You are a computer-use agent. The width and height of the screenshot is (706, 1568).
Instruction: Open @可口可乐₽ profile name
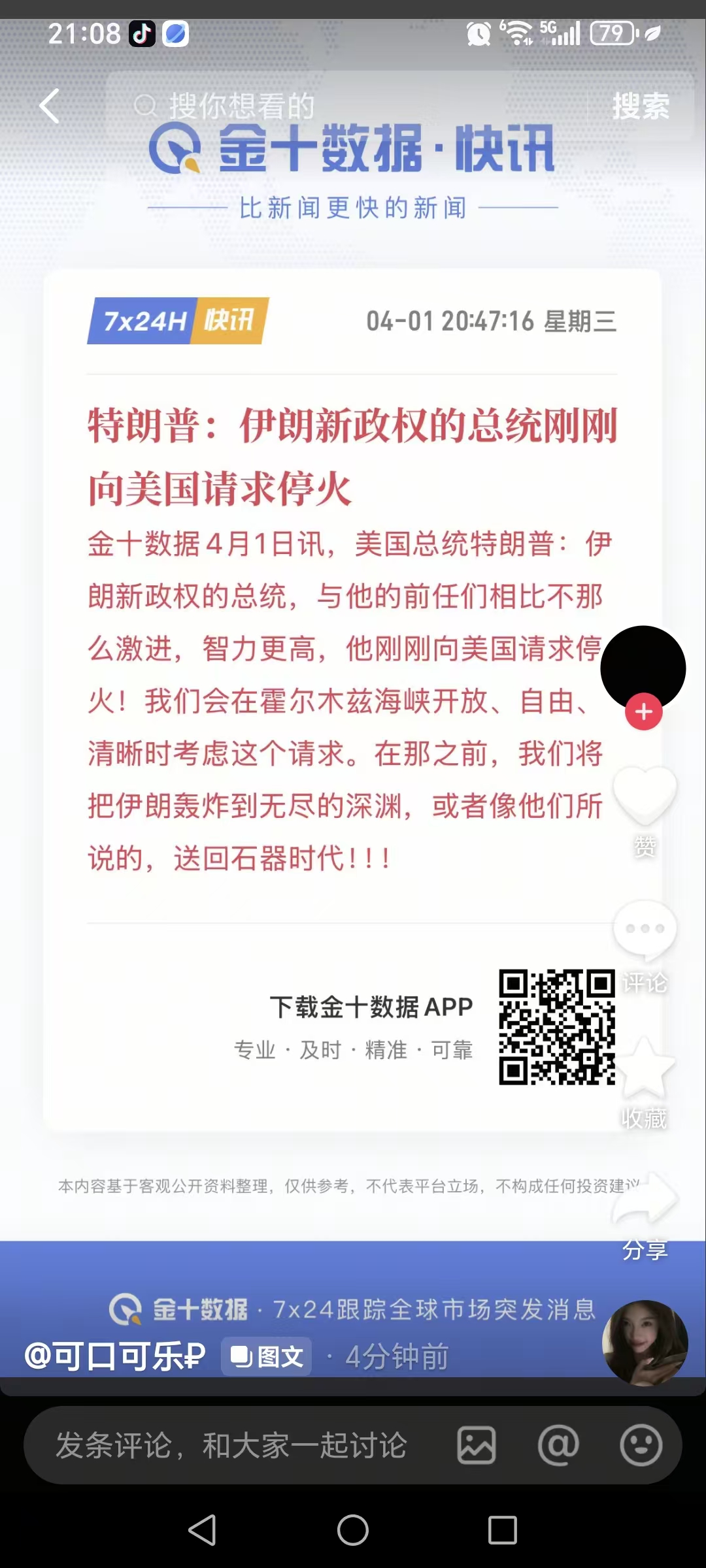coord(115,1356)
